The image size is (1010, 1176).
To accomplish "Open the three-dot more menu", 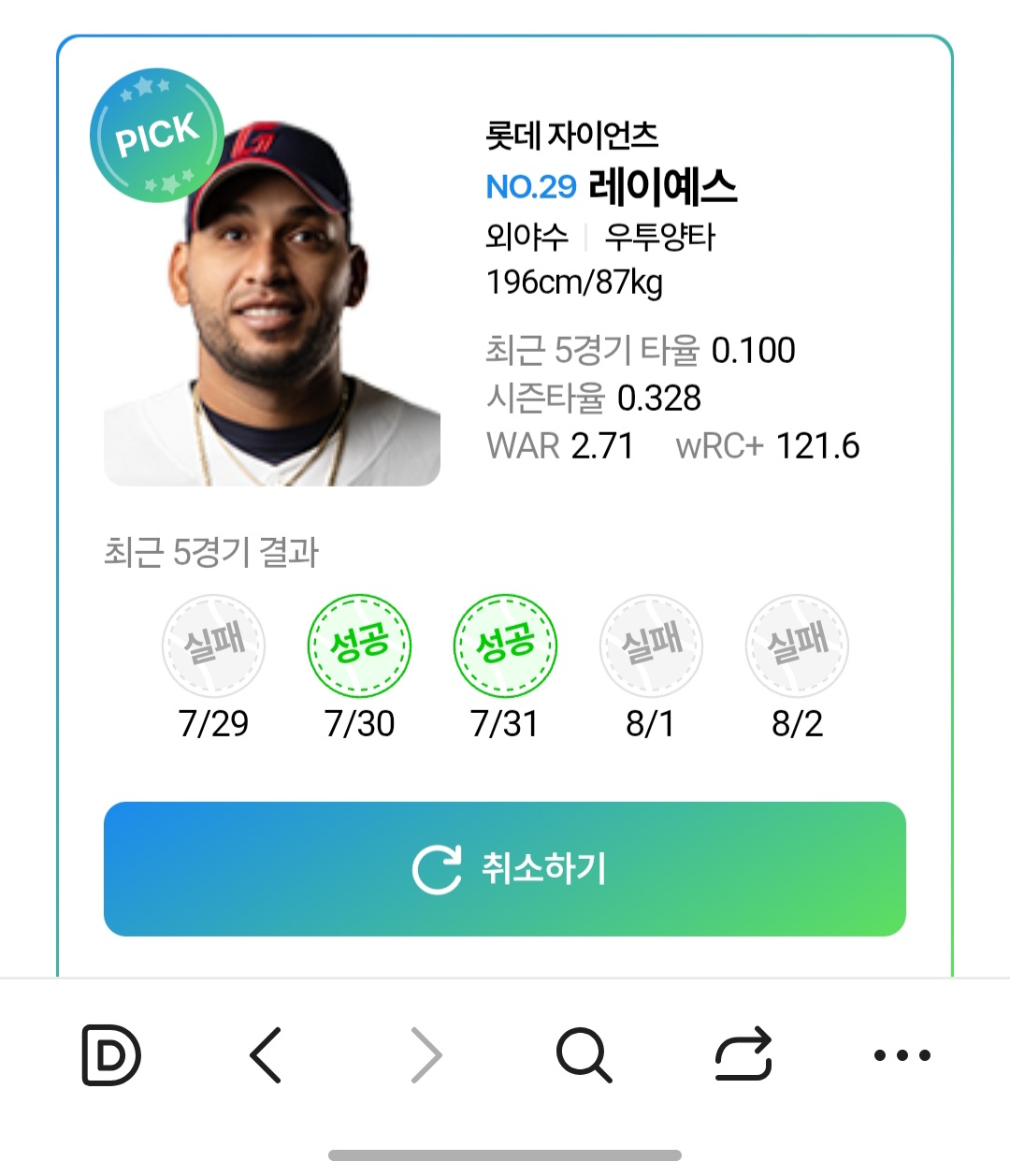I will [x=902, y=1055].
